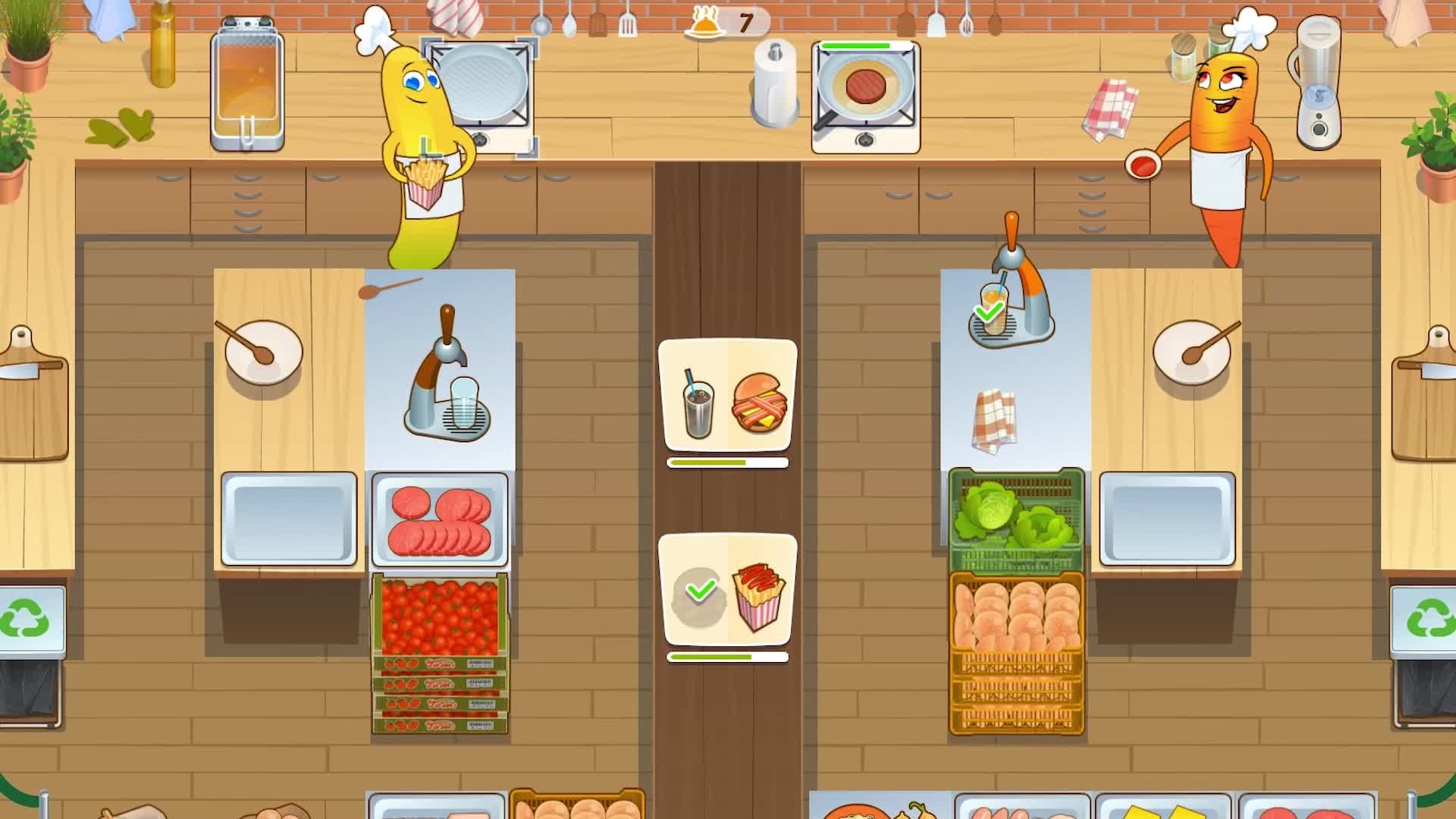Select the ketchup fries order card
1456x819 pixels.
click(727, 590)
